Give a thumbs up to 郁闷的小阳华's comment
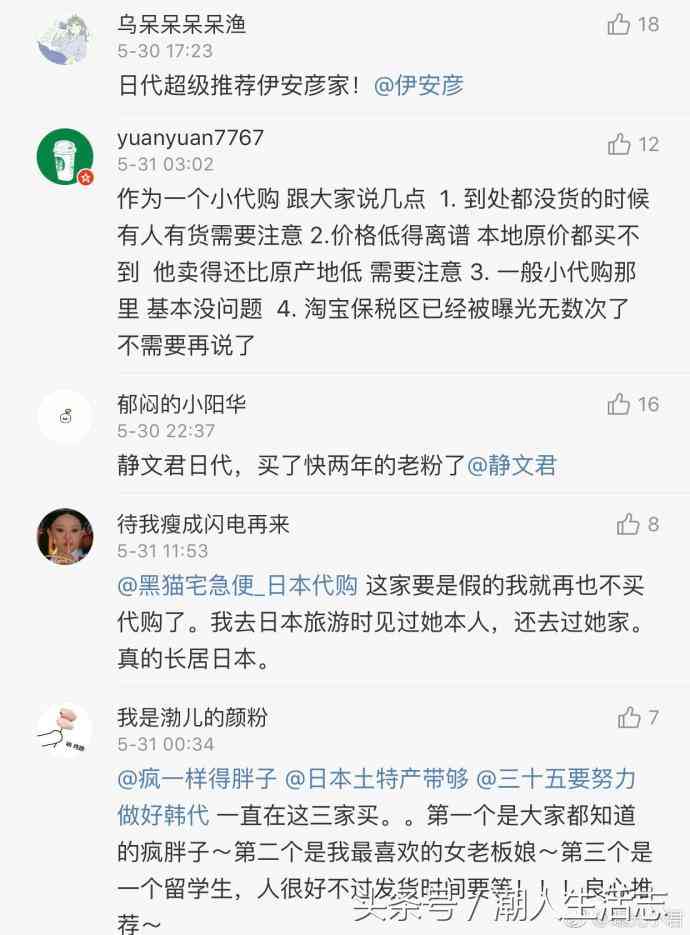 [620, 404]
